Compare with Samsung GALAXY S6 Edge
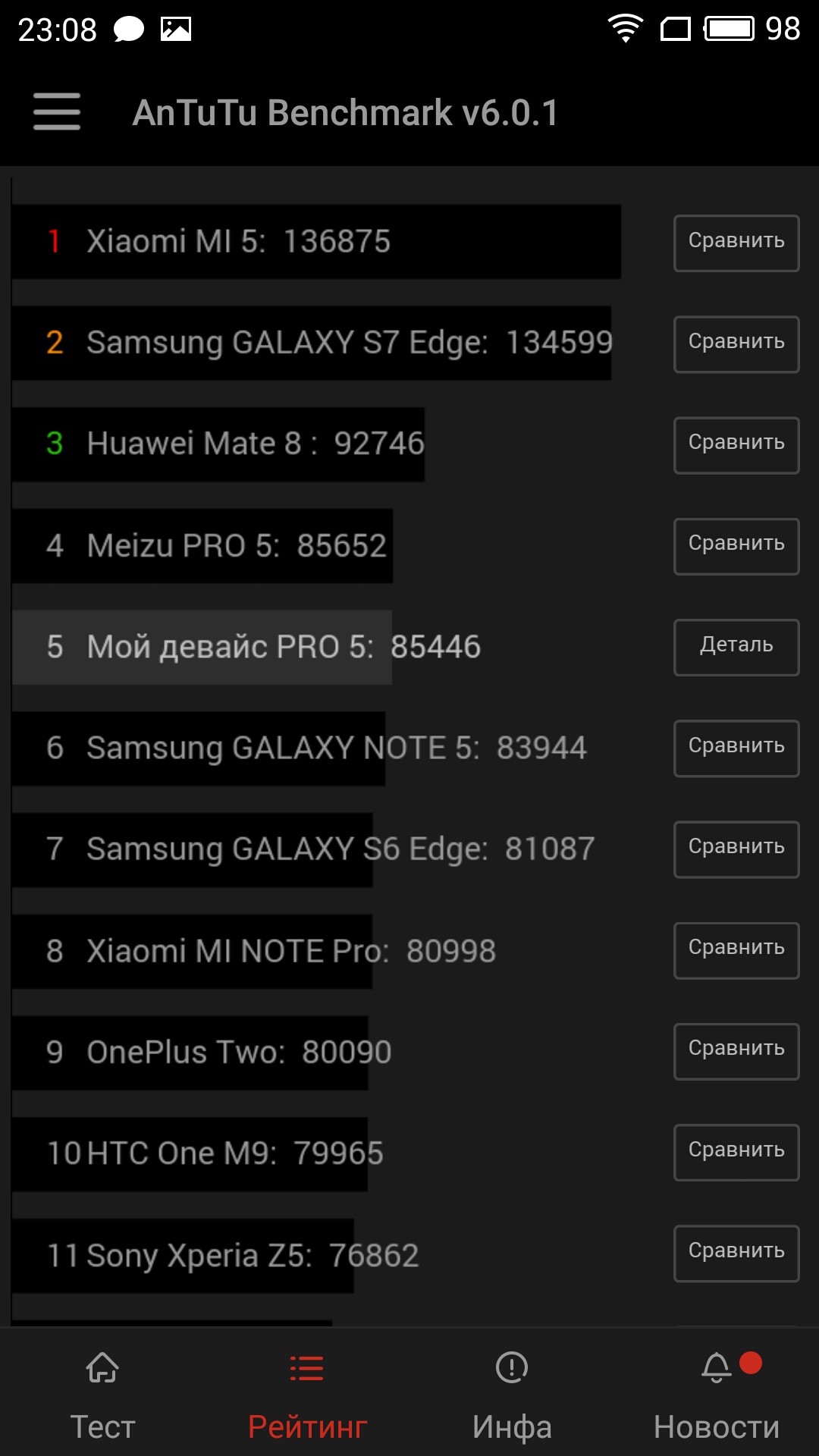Viewport: 819px width, 1456px height. (x=736, y=849)
